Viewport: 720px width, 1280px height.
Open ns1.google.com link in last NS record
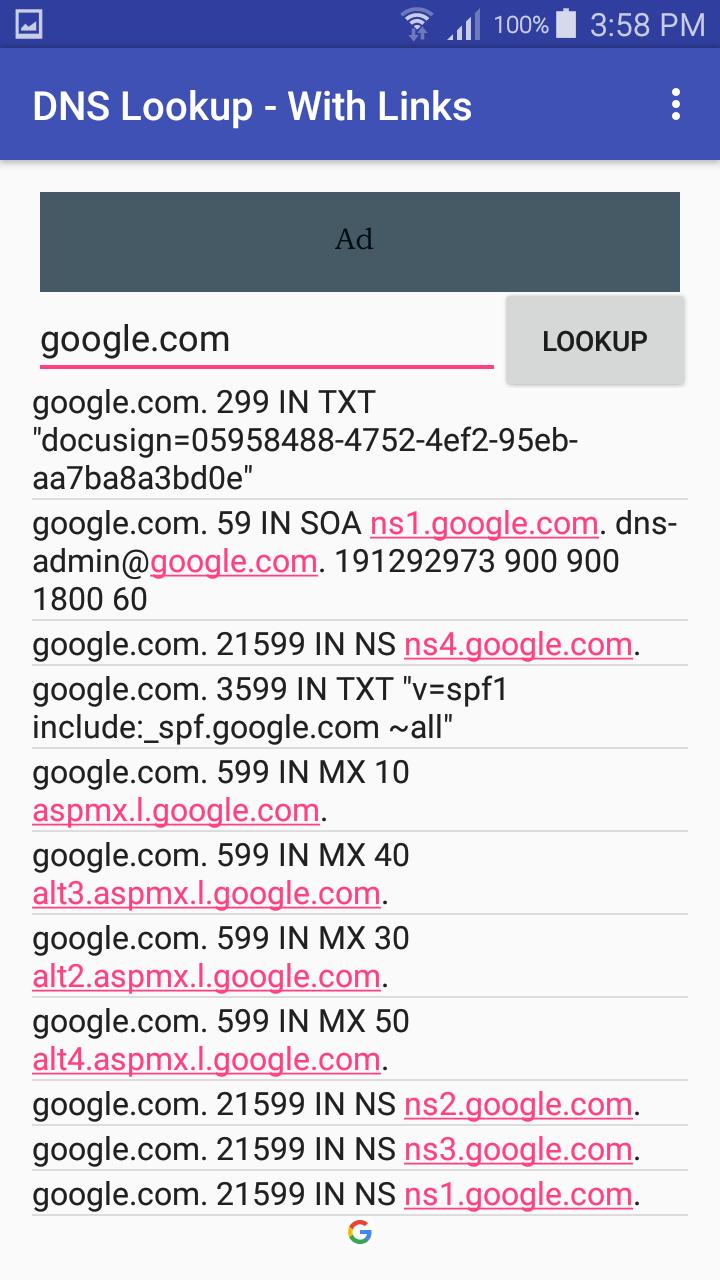pos(518,1194)
